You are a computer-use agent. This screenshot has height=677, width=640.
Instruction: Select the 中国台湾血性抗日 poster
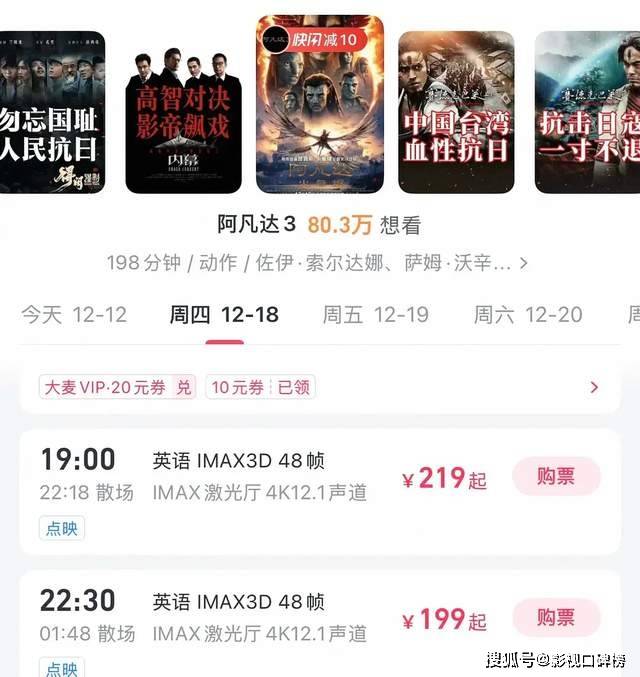click(455, 112)
